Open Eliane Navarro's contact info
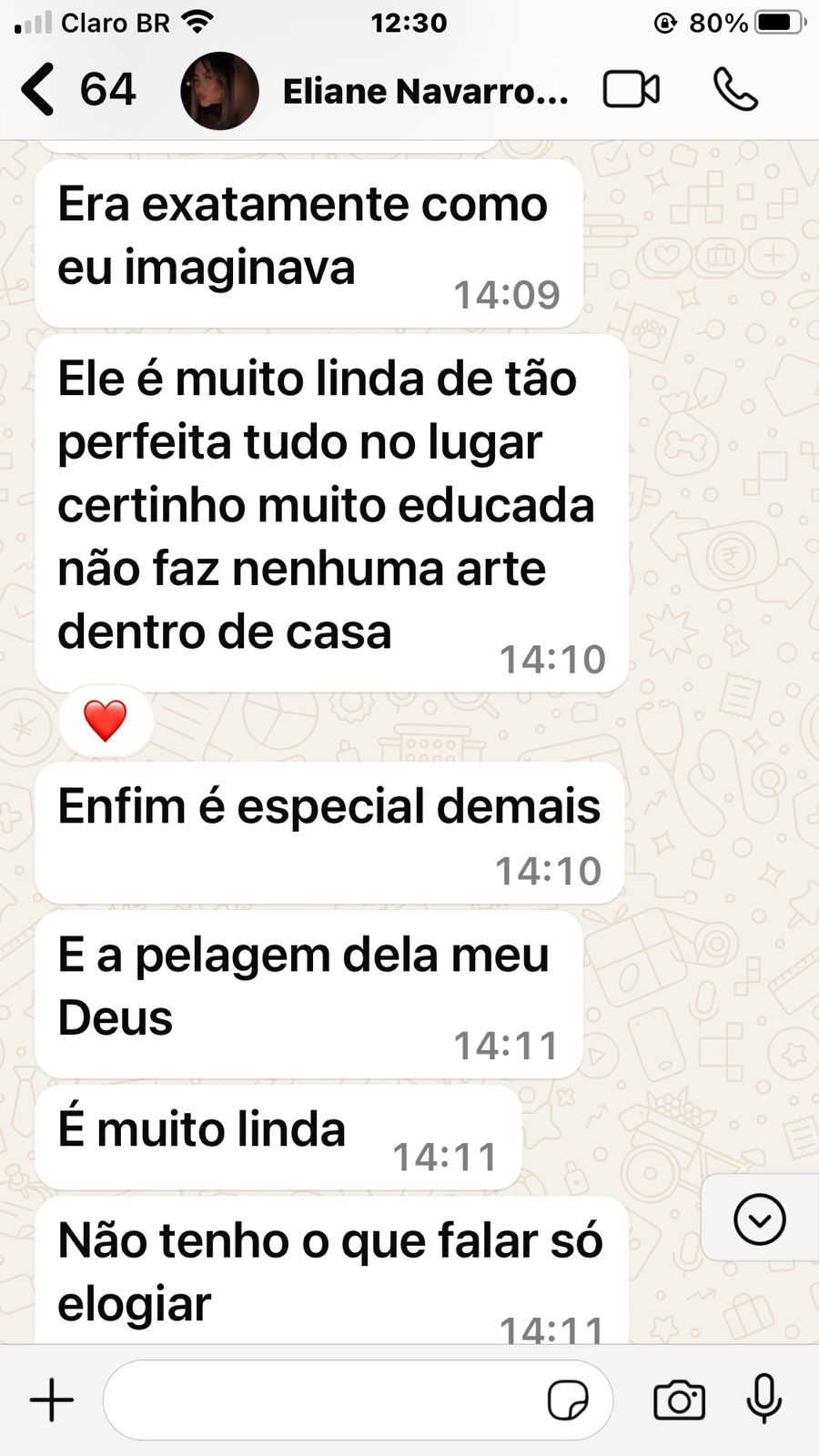819x1456 pixels. point(425,91)
